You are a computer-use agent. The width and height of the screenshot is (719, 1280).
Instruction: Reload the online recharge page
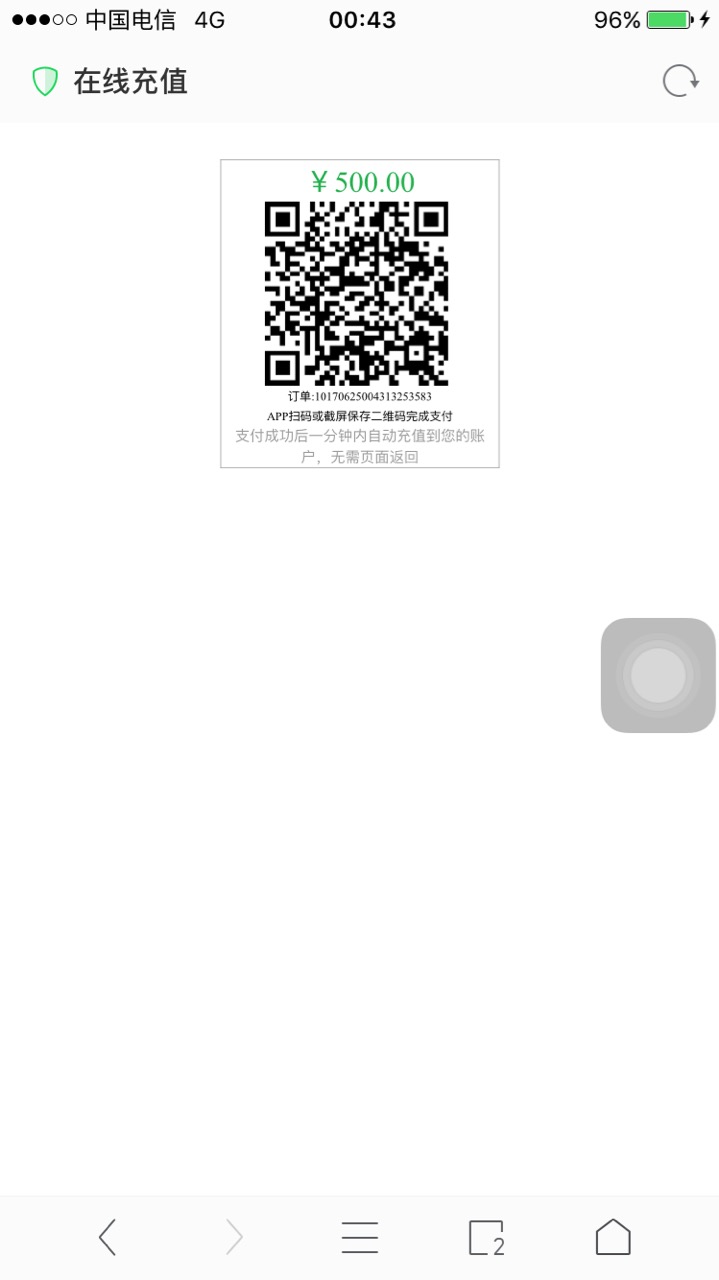pos(680,81)
